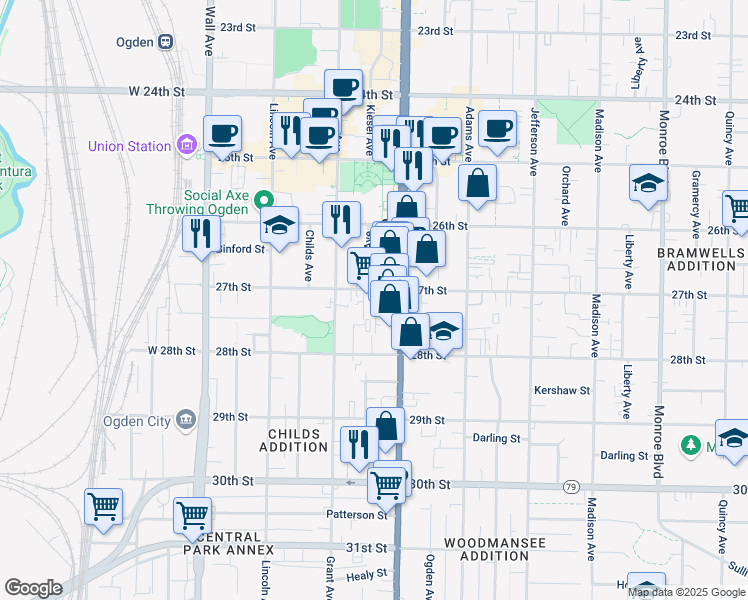Select the school marker below Social Axe Throwing
The width and height of the screenshot is (748, 600).
pyautogui.click(x=280, y=228)
